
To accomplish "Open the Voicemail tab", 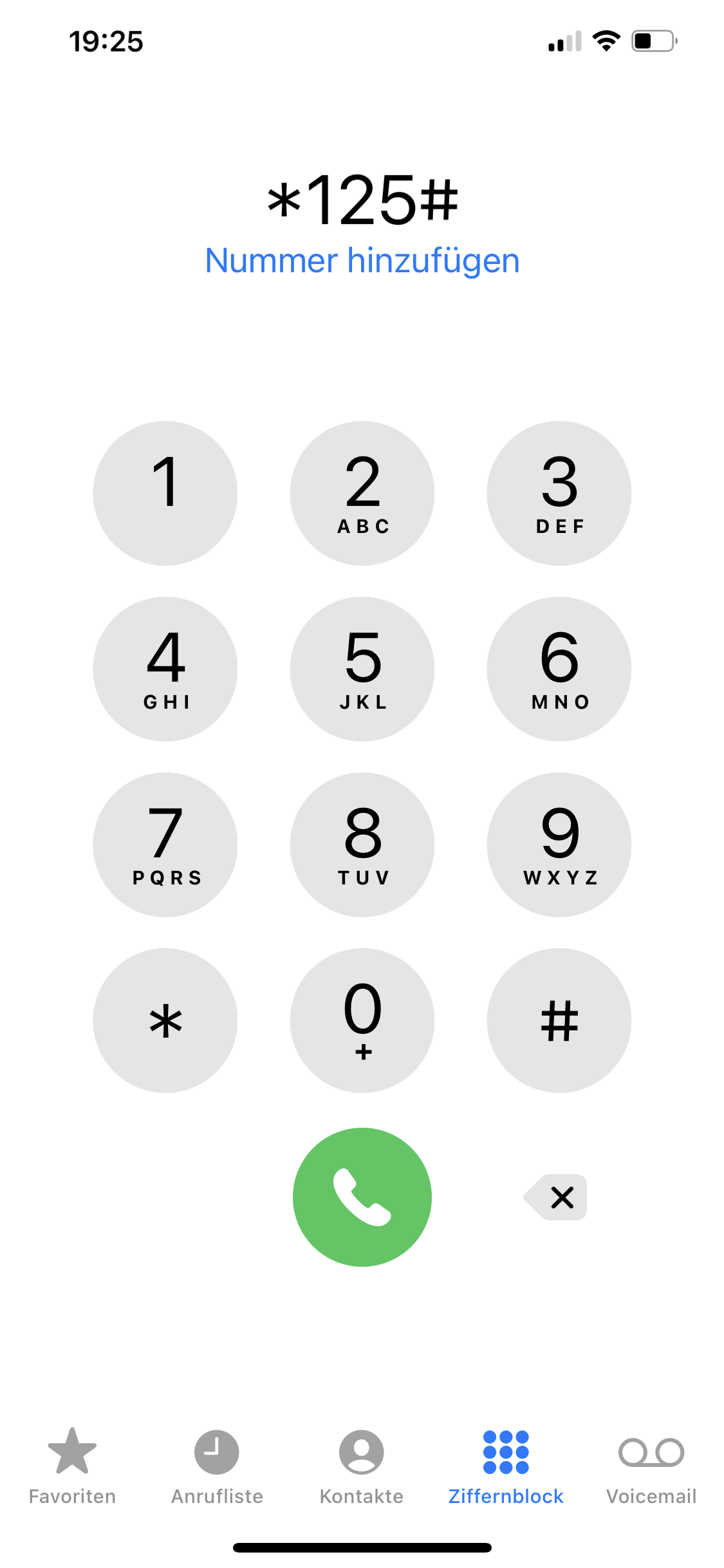I will coord(651,1466).
